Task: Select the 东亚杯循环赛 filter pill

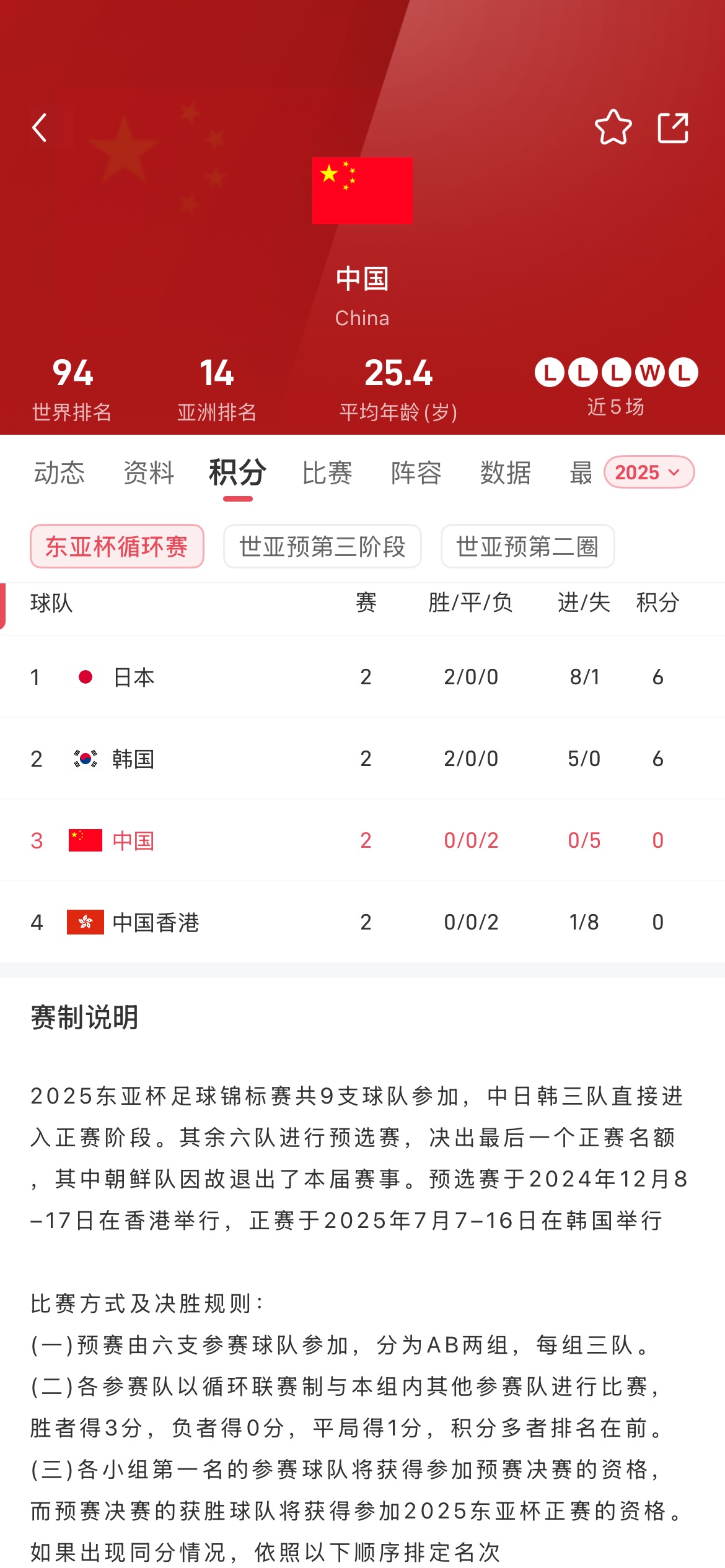Action: 116,546
